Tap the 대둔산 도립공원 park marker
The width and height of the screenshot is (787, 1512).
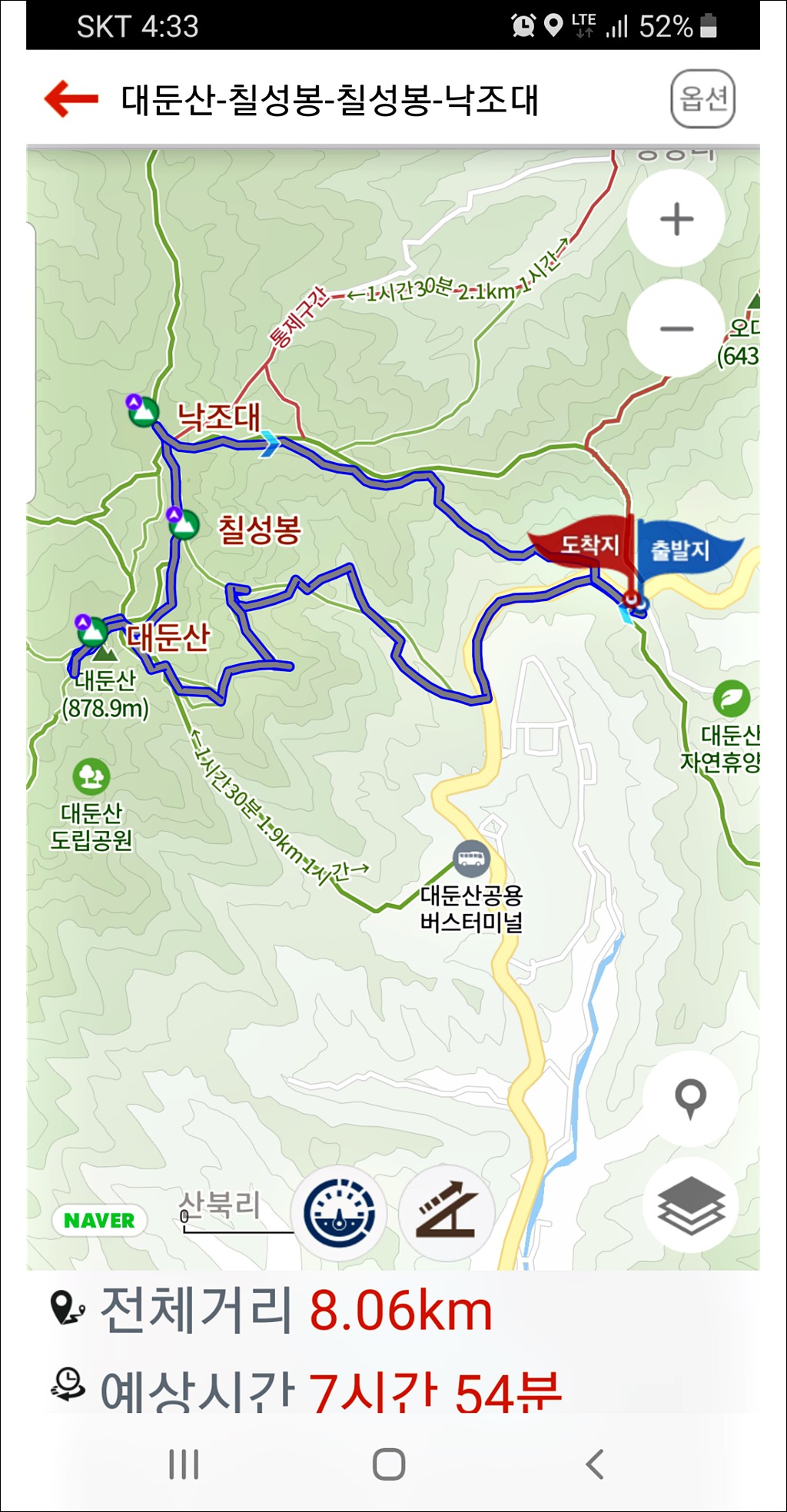tap(91, 776)
